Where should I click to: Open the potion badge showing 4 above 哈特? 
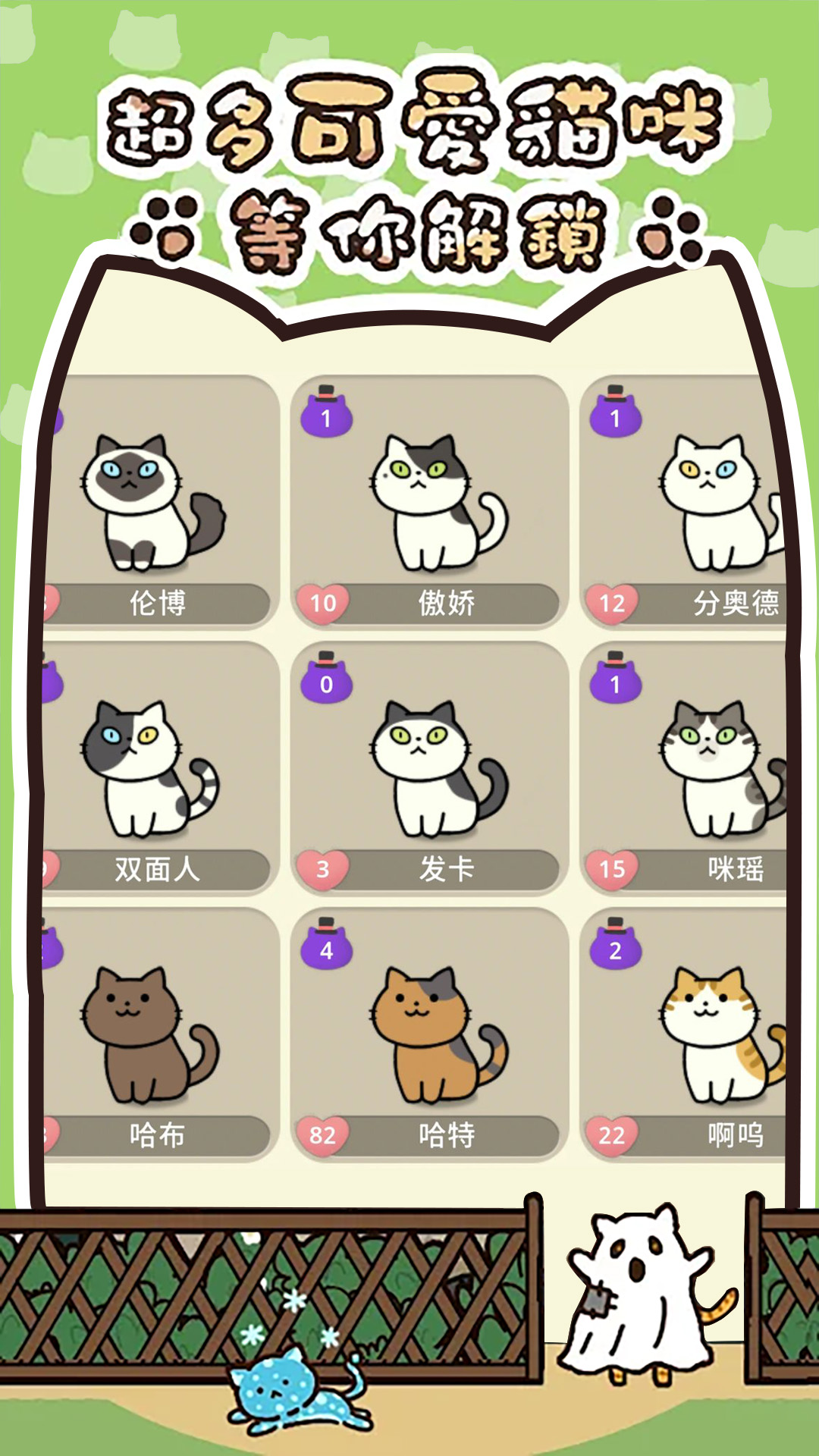click(x=328, y=948)
